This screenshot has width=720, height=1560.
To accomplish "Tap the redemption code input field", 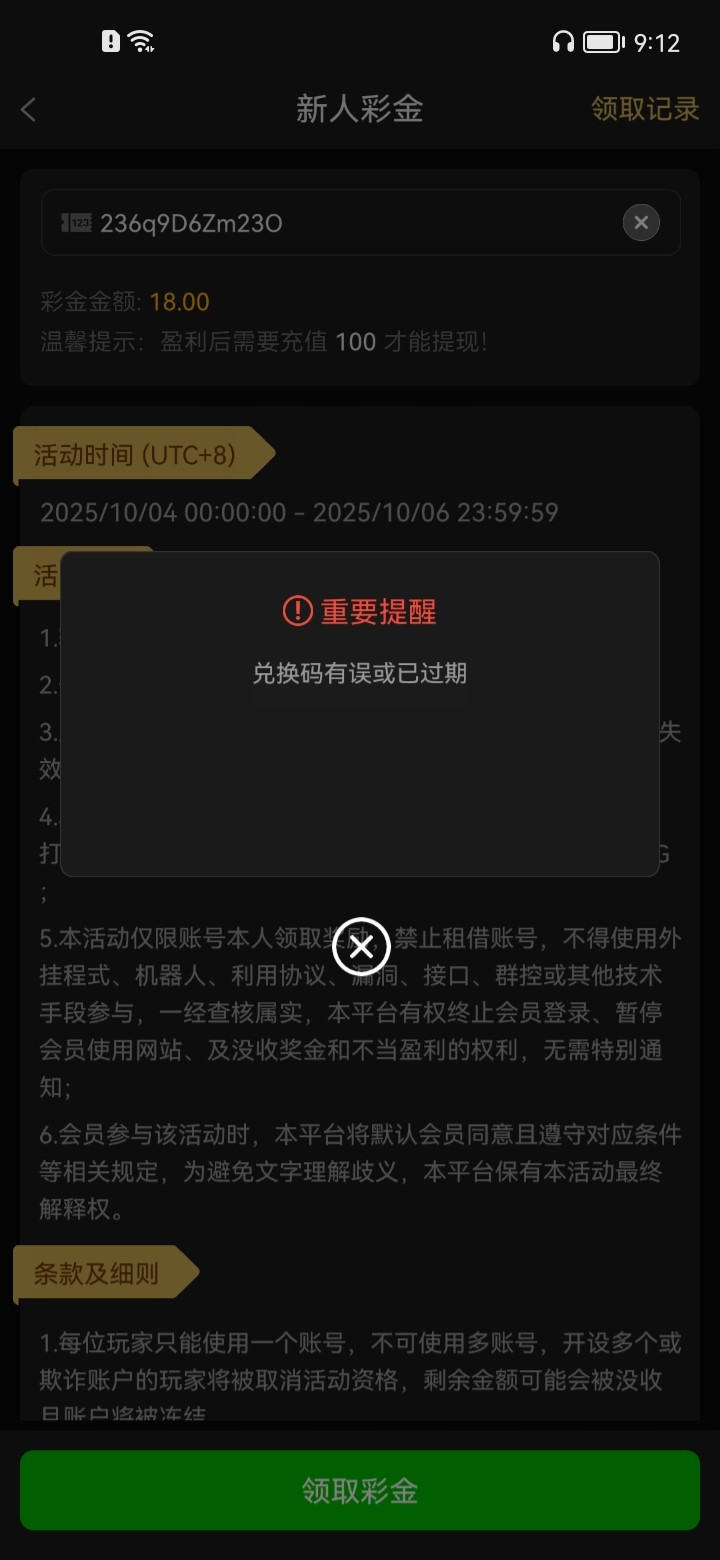I will coord(340,223).
